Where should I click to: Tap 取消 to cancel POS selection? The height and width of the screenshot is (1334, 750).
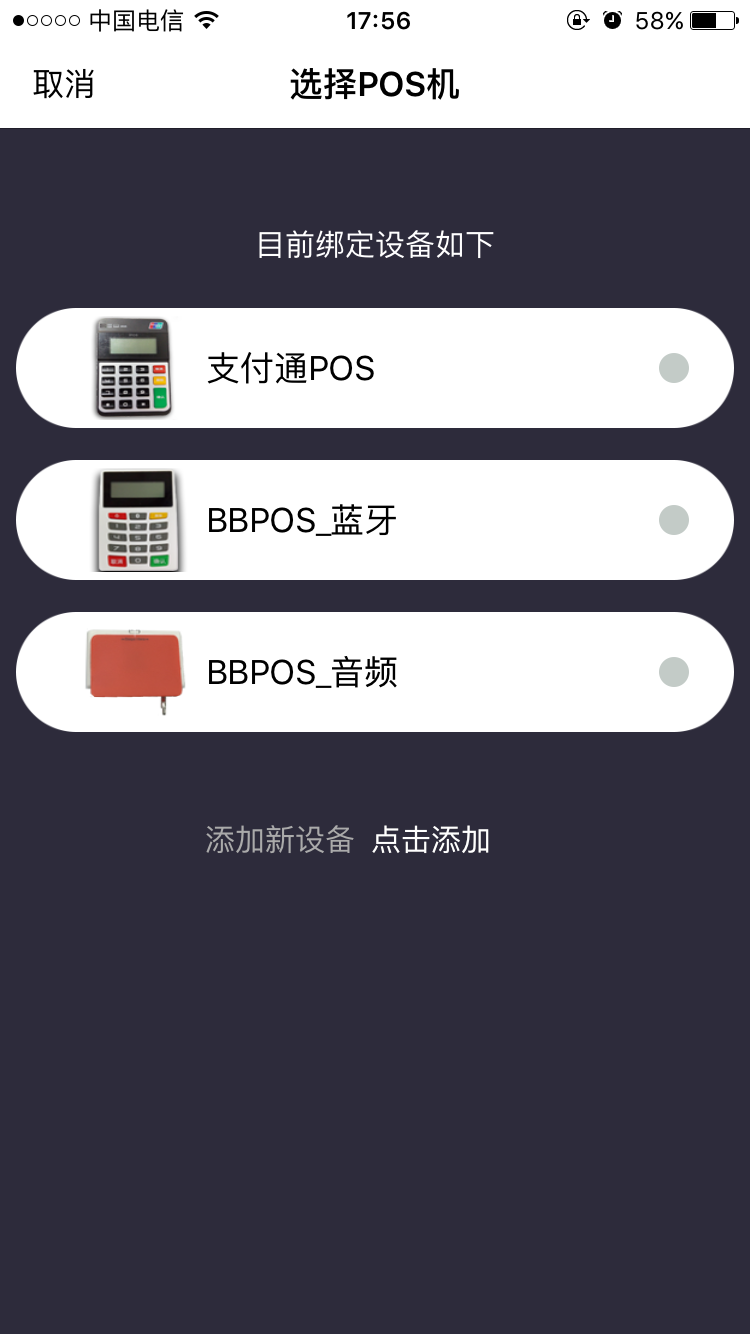(x=63, y=85)
